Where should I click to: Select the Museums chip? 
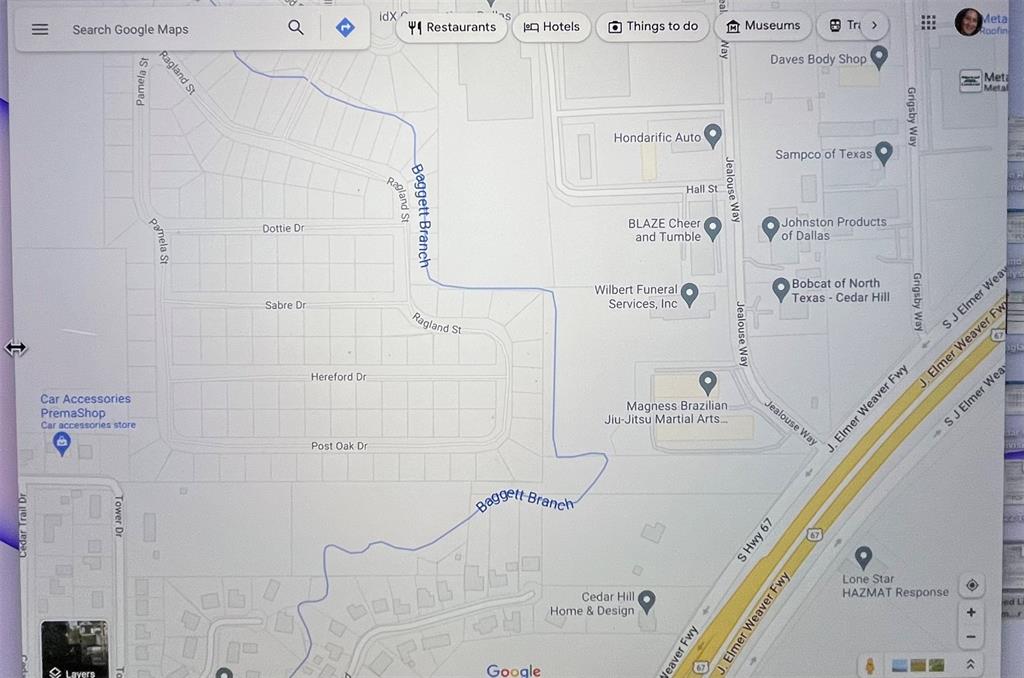point(763,26)
